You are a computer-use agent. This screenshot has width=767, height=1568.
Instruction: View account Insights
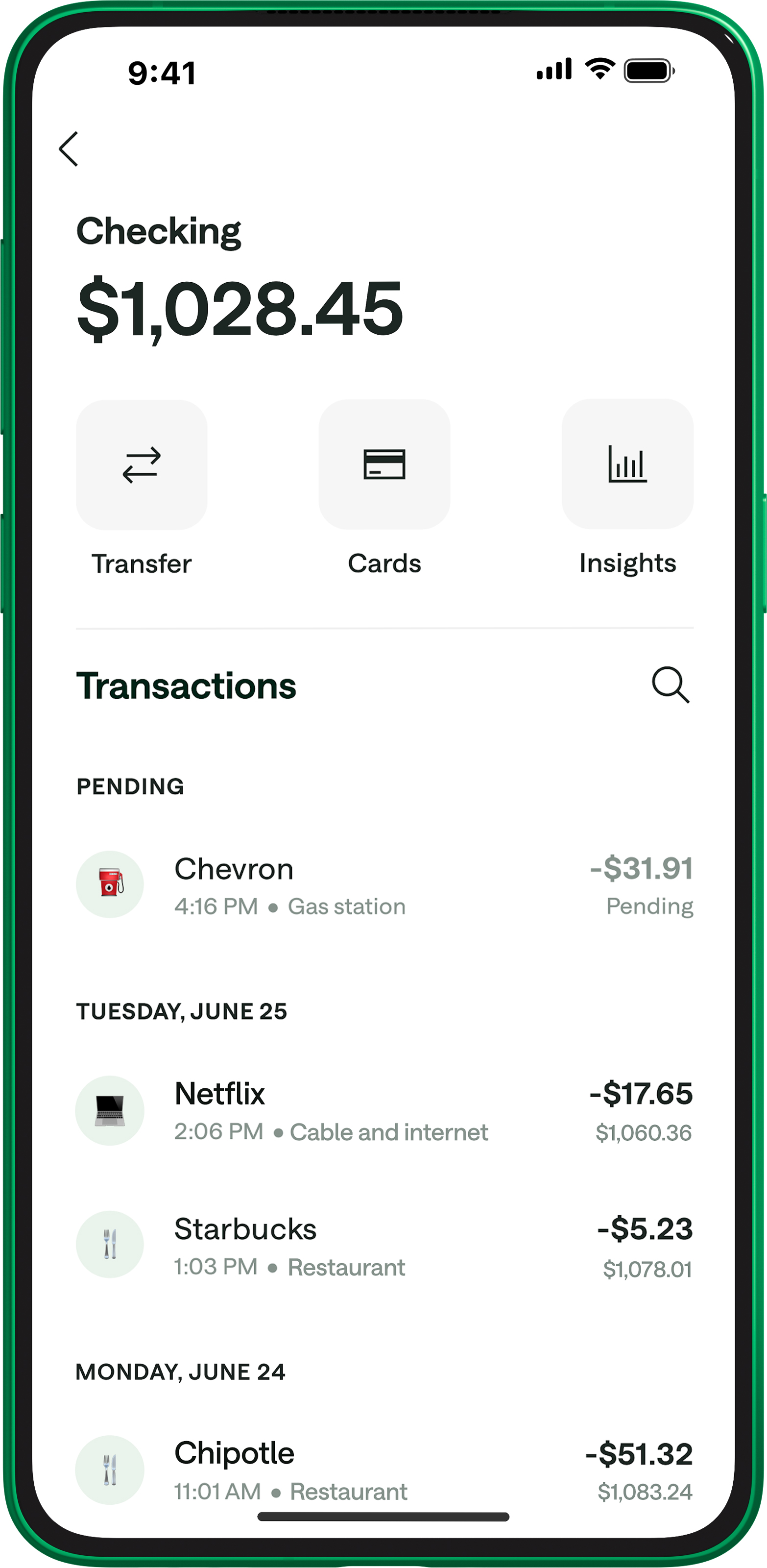coord(627,465)
